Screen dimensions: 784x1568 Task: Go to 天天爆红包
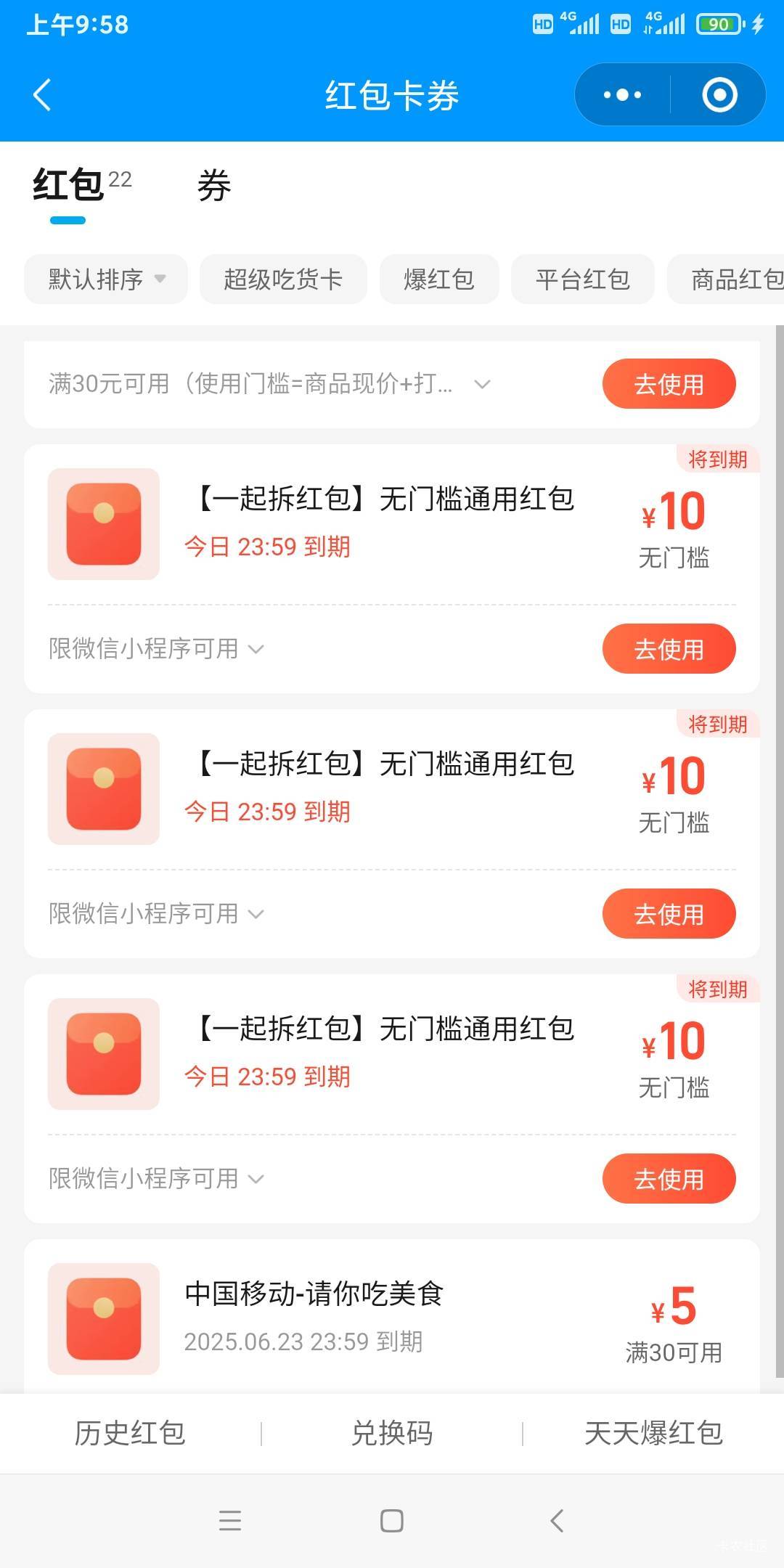point(653,1434)
